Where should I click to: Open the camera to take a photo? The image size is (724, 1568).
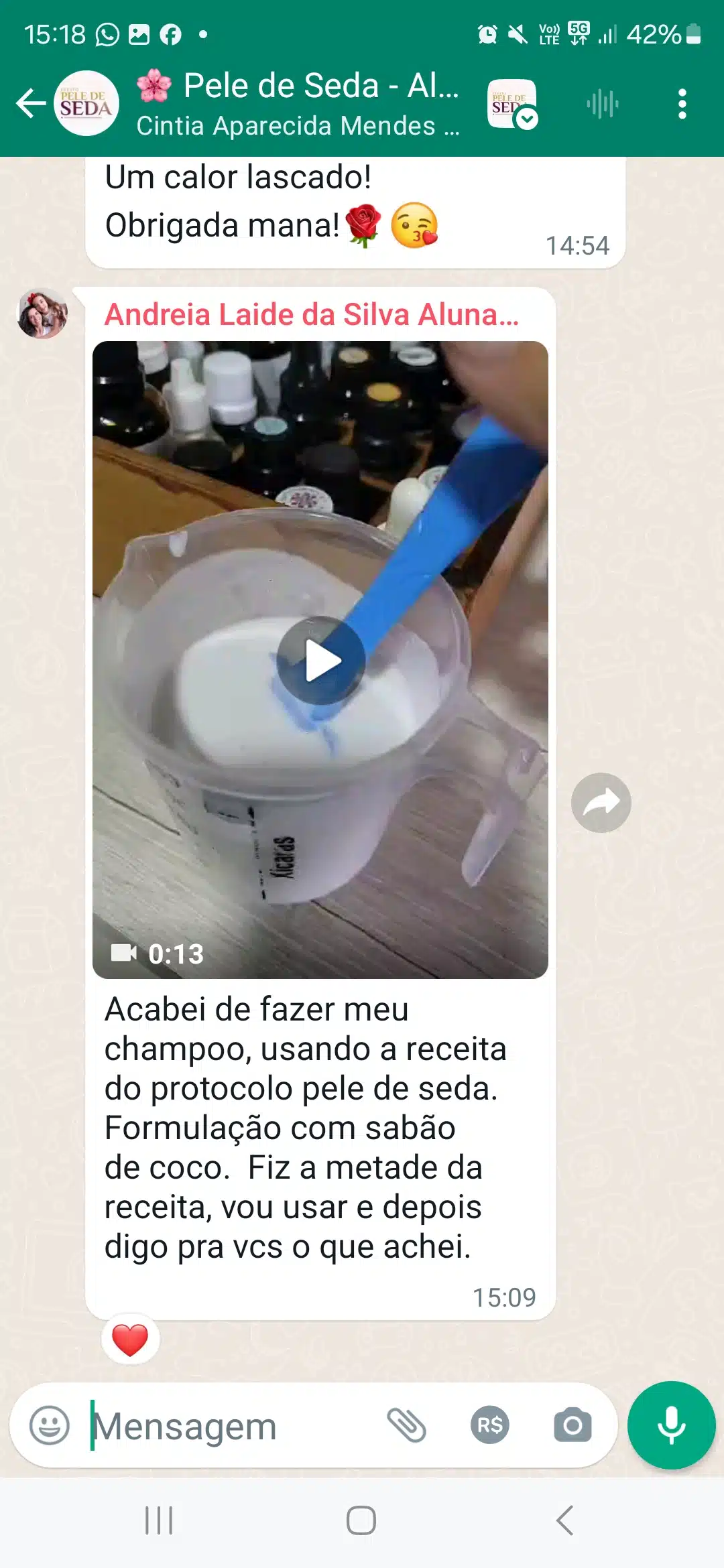click(x=572, y=1425)
